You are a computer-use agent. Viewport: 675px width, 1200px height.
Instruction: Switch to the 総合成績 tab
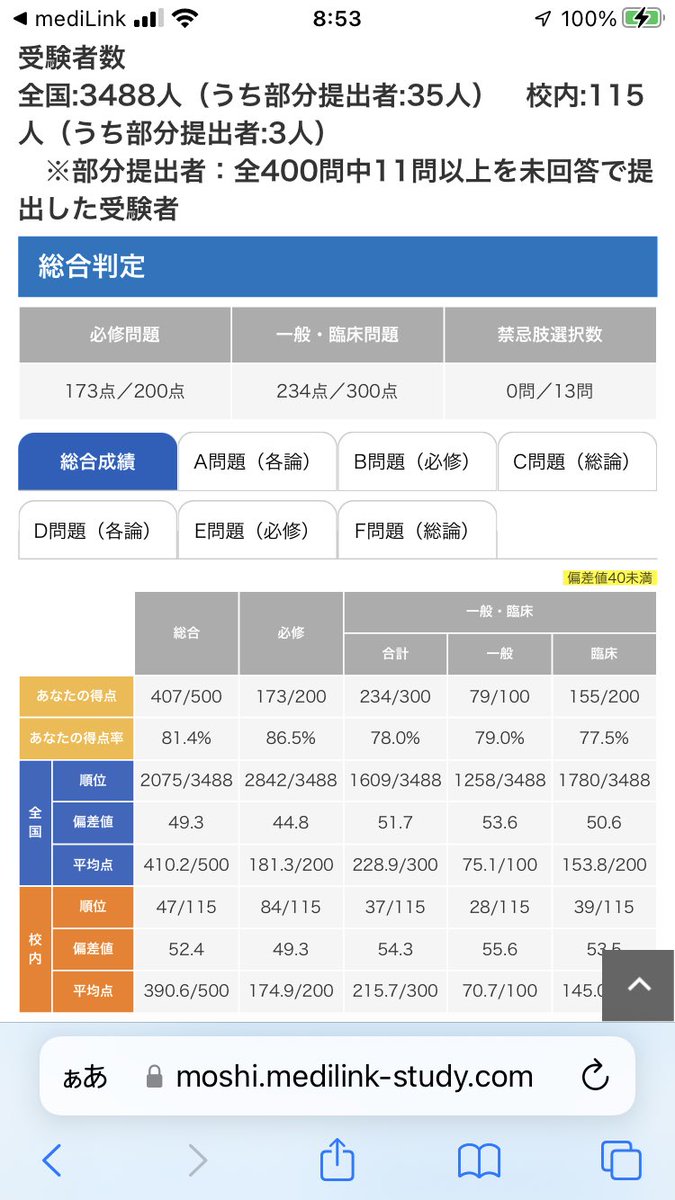click(98, 462)
